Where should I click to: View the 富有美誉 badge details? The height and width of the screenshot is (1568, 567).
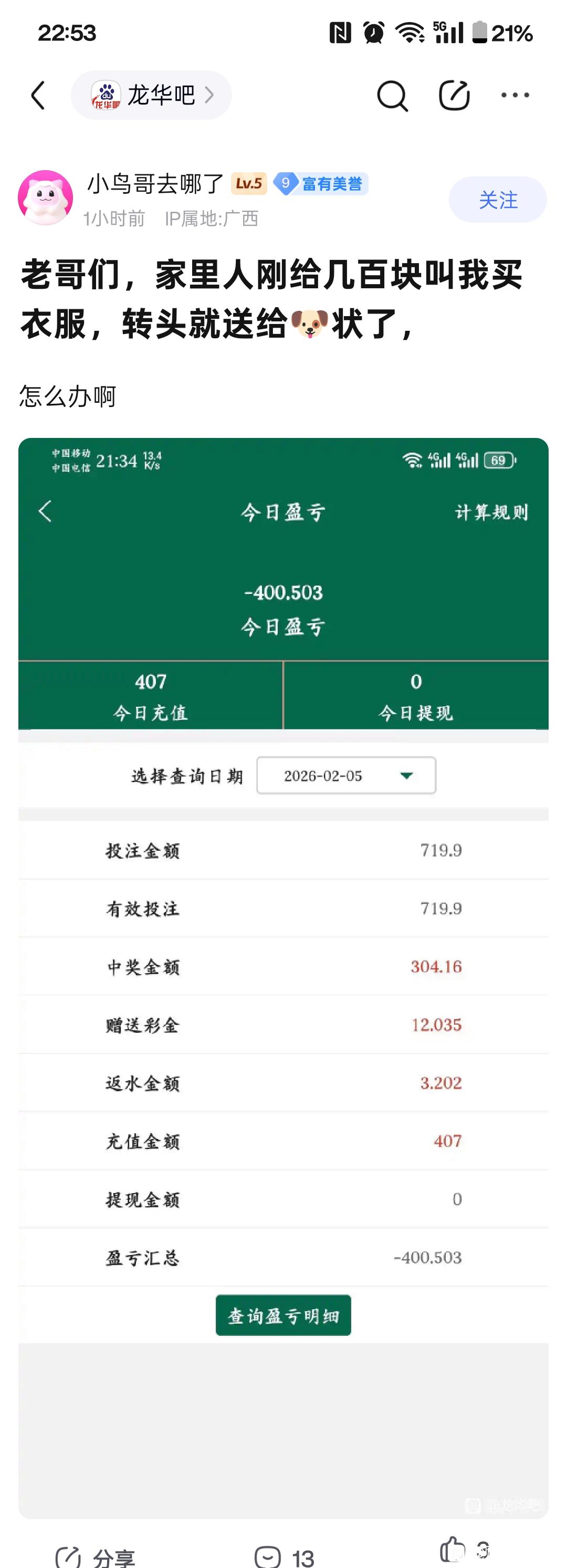click(x=321, y=184)
